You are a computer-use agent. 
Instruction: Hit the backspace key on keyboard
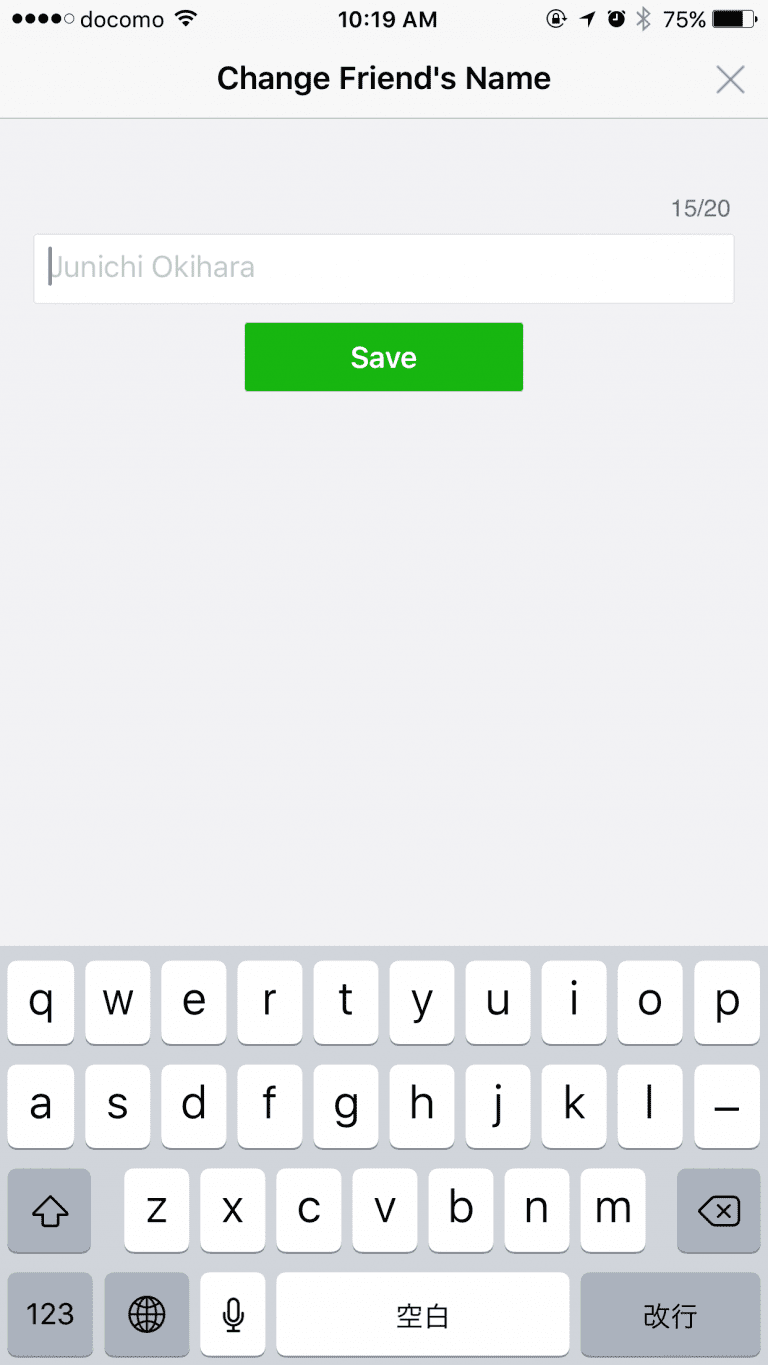[x=718, y=1211]
